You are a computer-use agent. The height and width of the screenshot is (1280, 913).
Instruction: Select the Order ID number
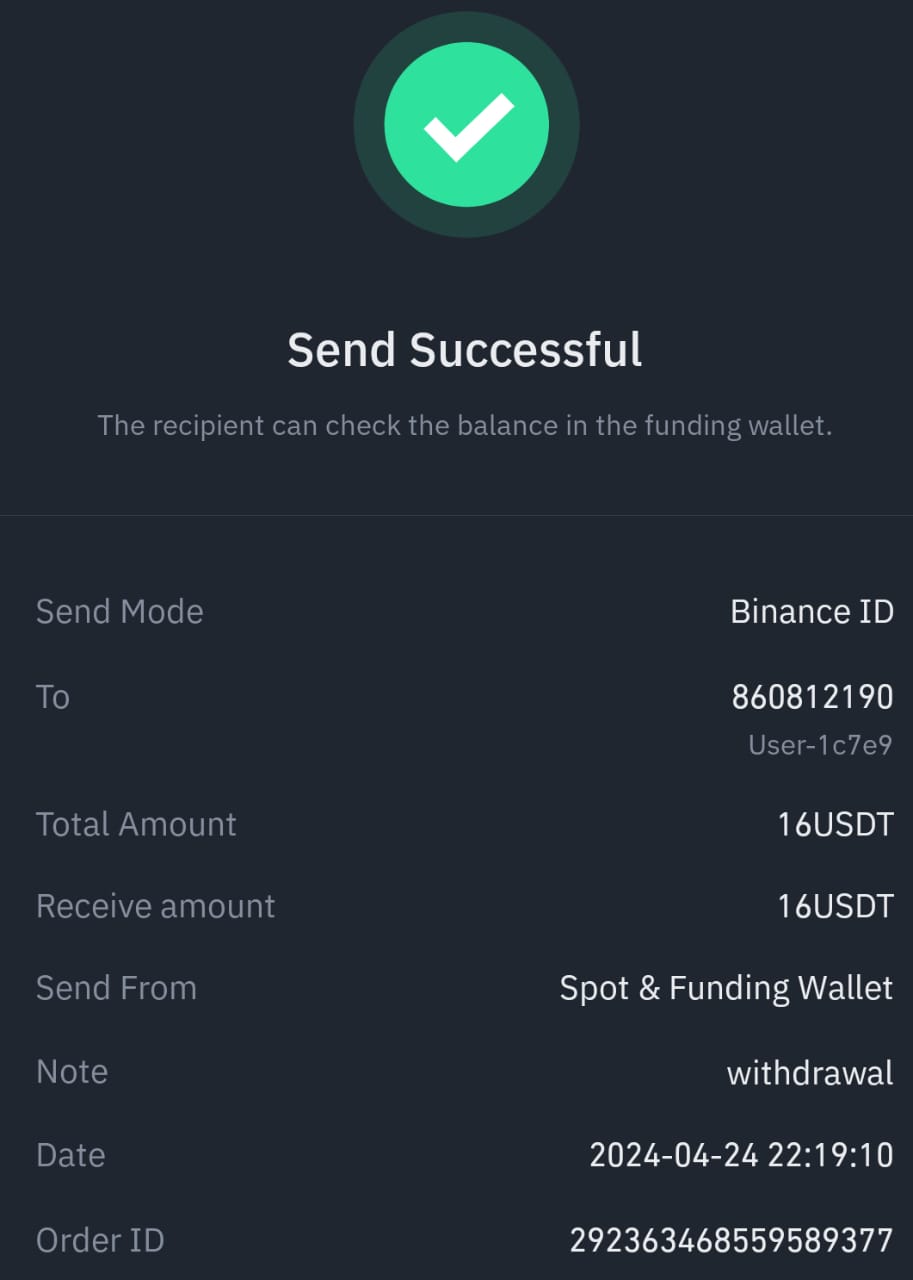tap(733, 1238)
